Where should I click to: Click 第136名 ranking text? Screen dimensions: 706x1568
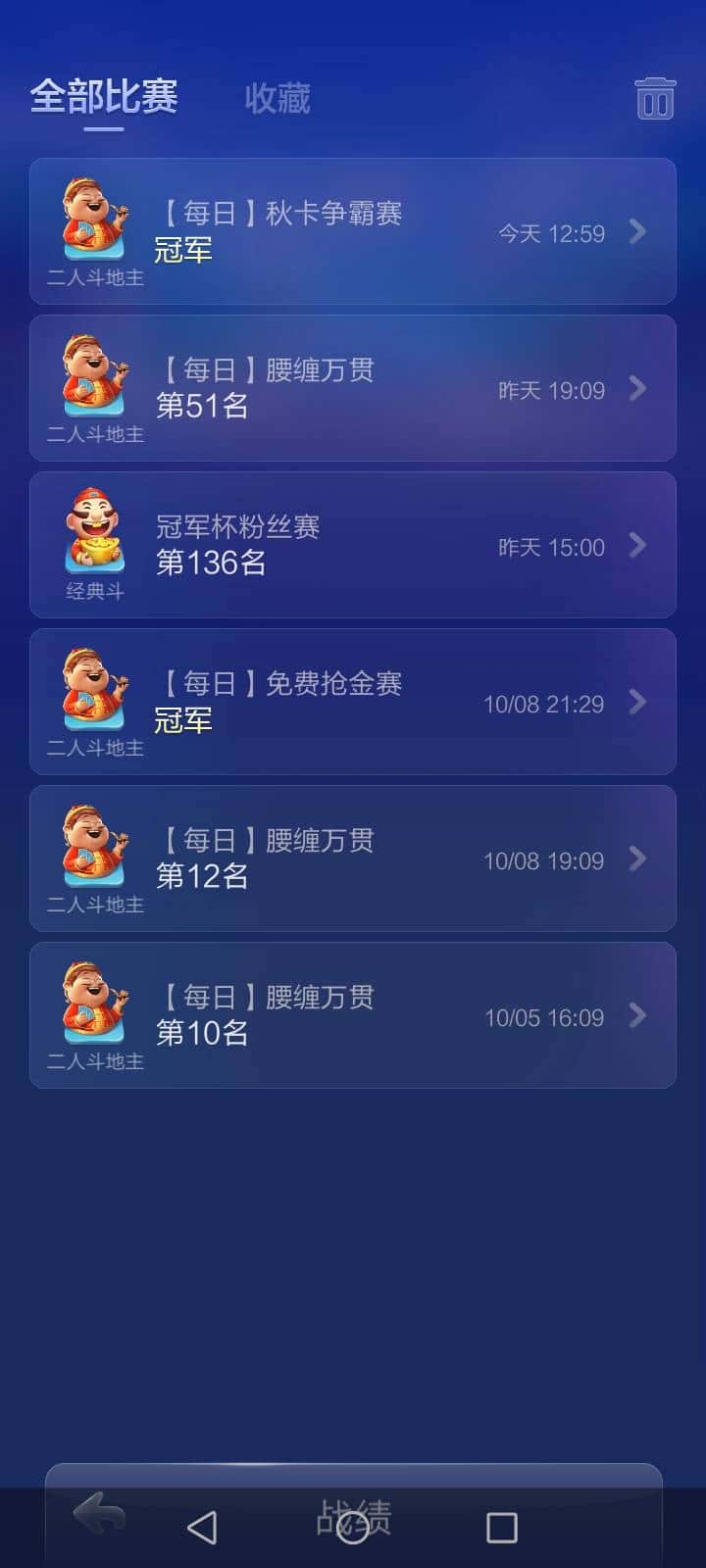tap(209, 563)
